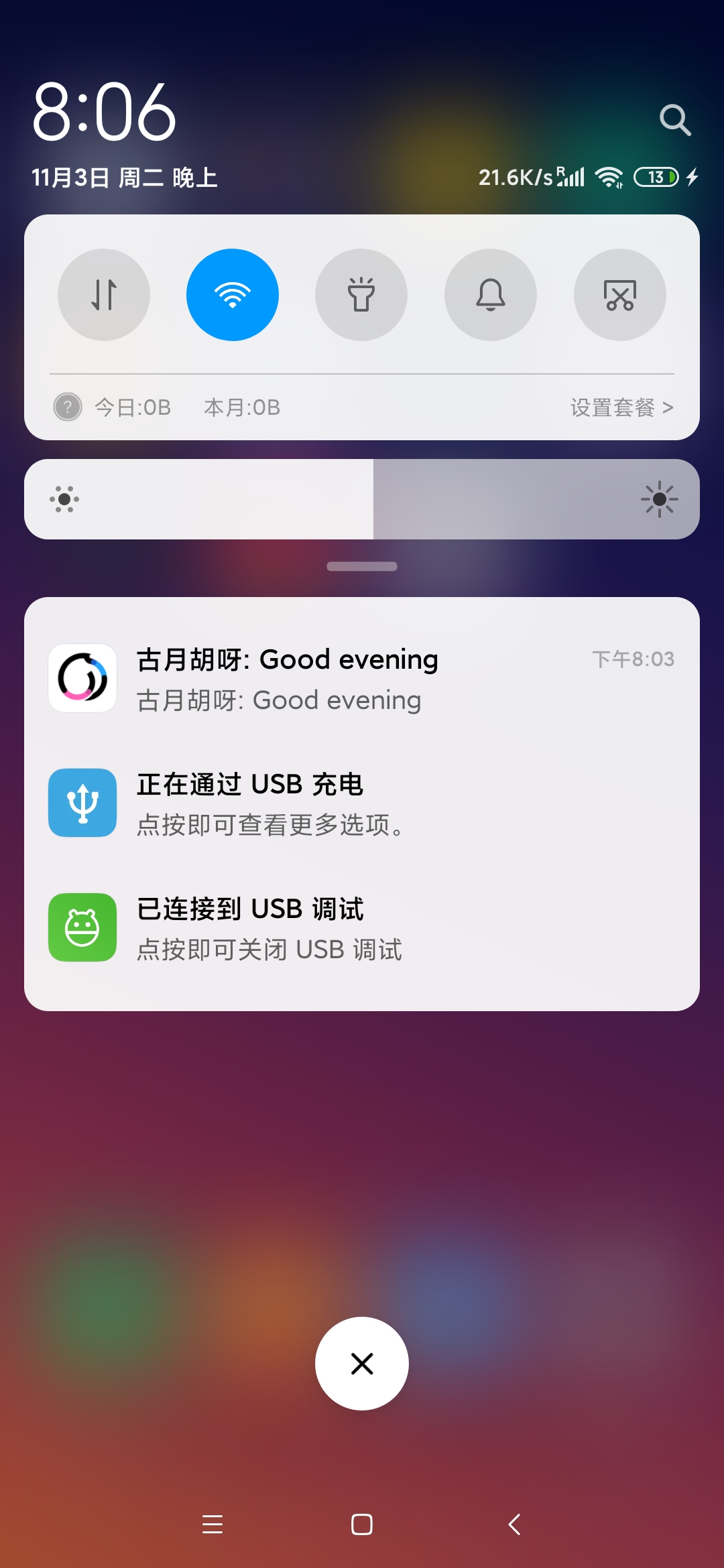
Task: Toggle the ringer bell tile
Action: pos(490,295)
